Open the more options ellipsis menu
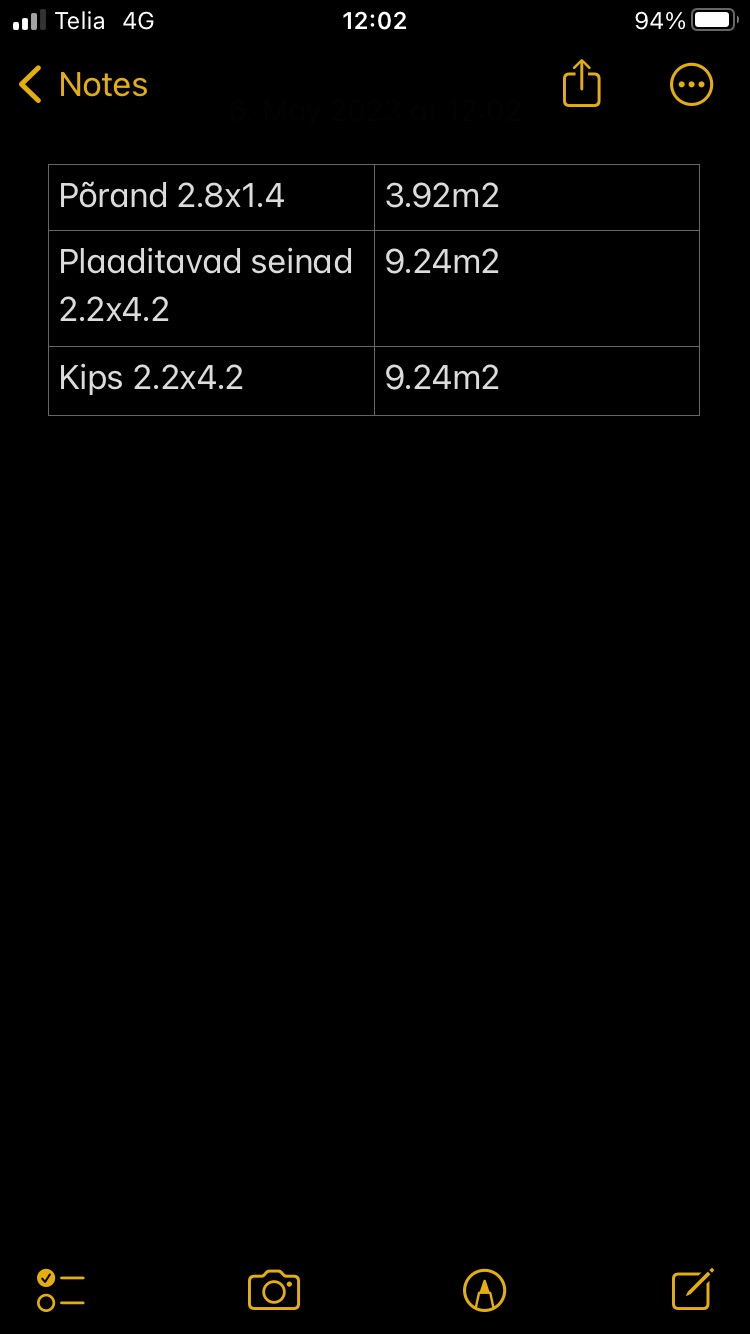 click(x=691, y=85)
